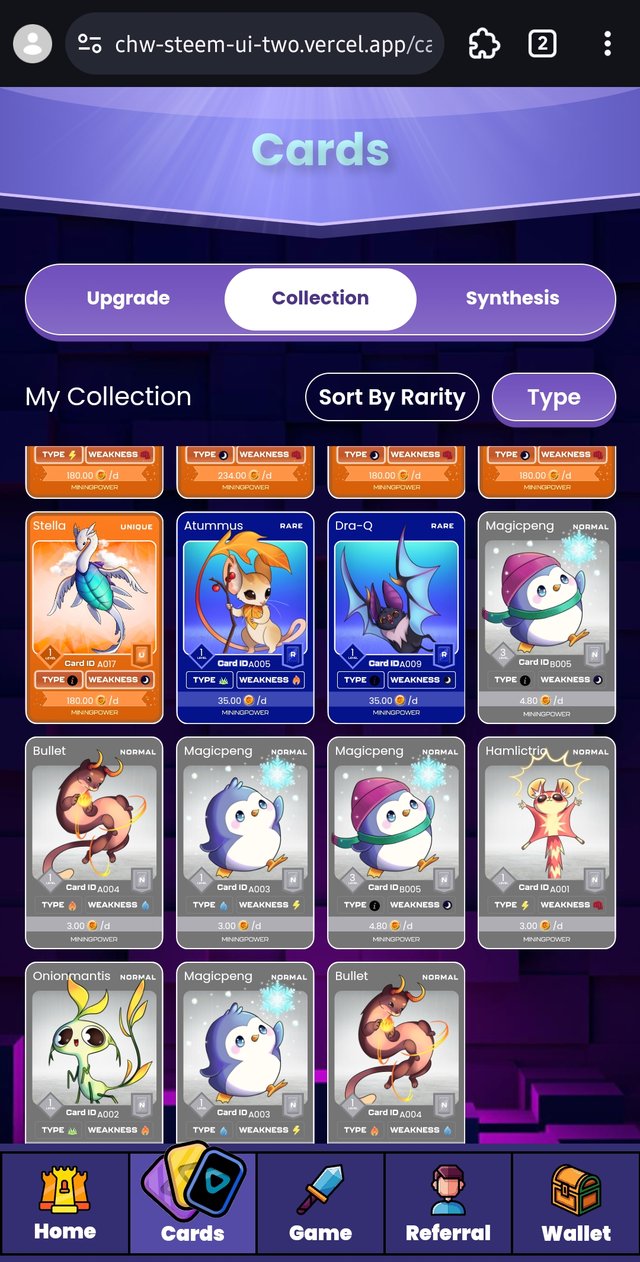
Task: Open the Wallet tab
Action: coord(576,1203)
